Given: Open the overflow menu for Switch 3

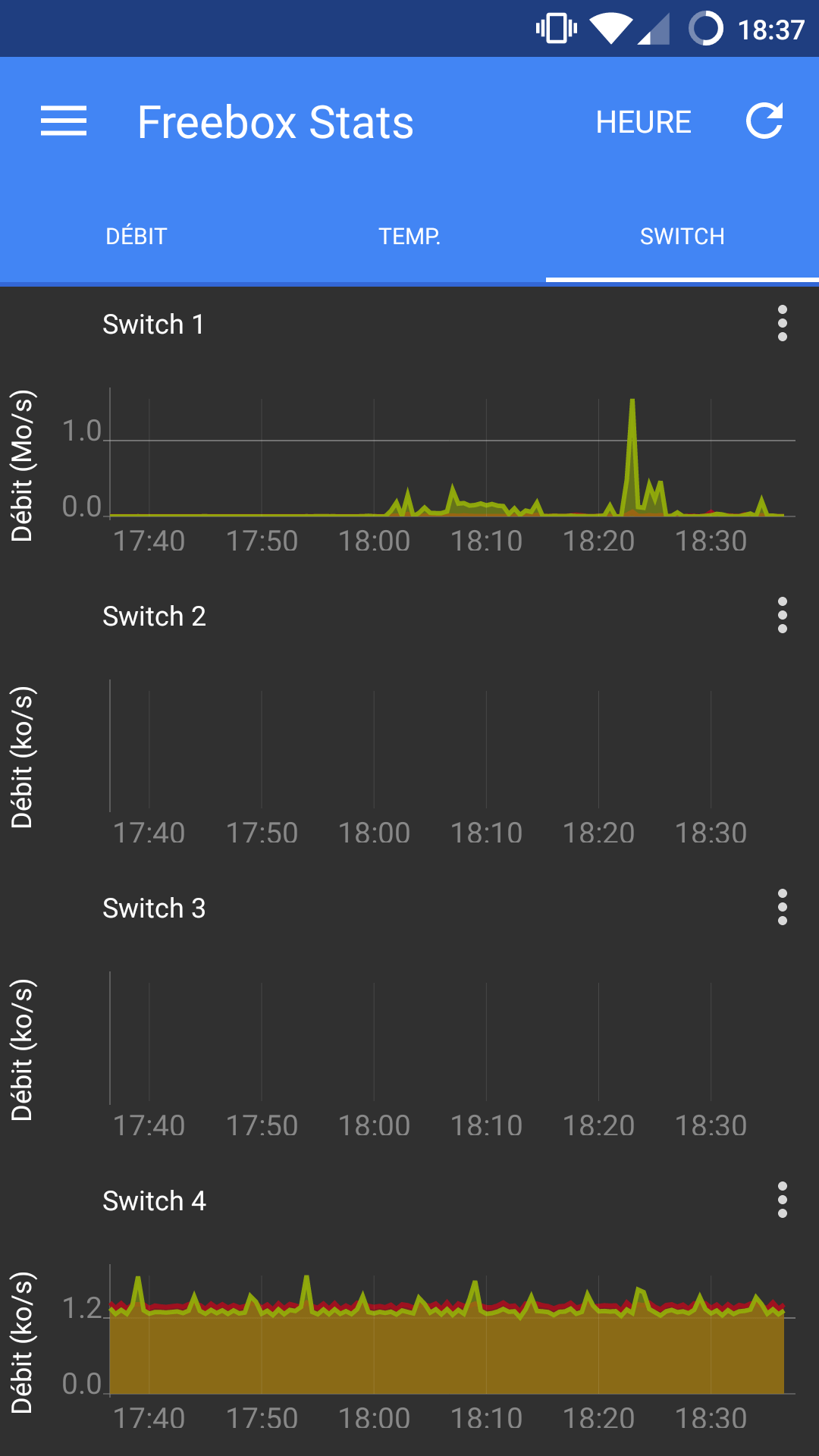Looking at the screenshot, I should coord(783,908).
